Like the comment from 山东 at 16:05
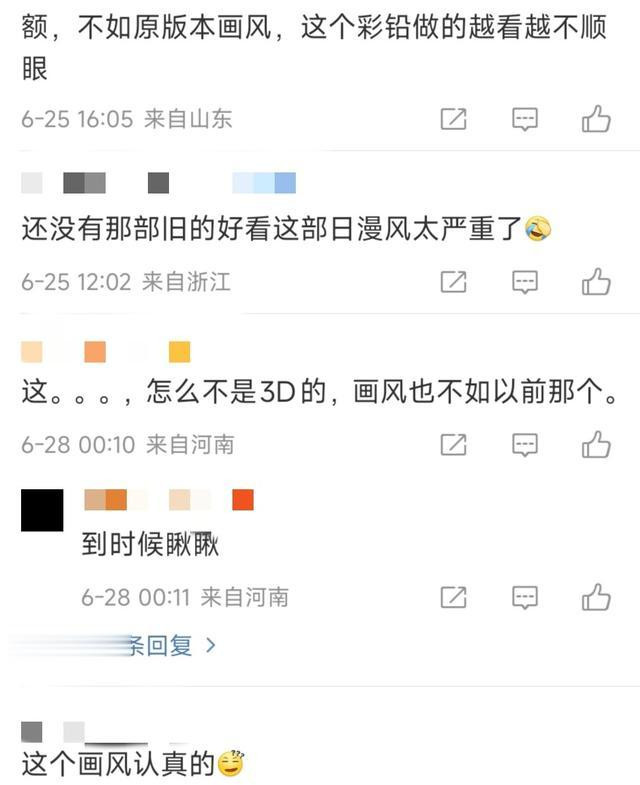This screenshot has width=640, height=785. coord(596,120)
